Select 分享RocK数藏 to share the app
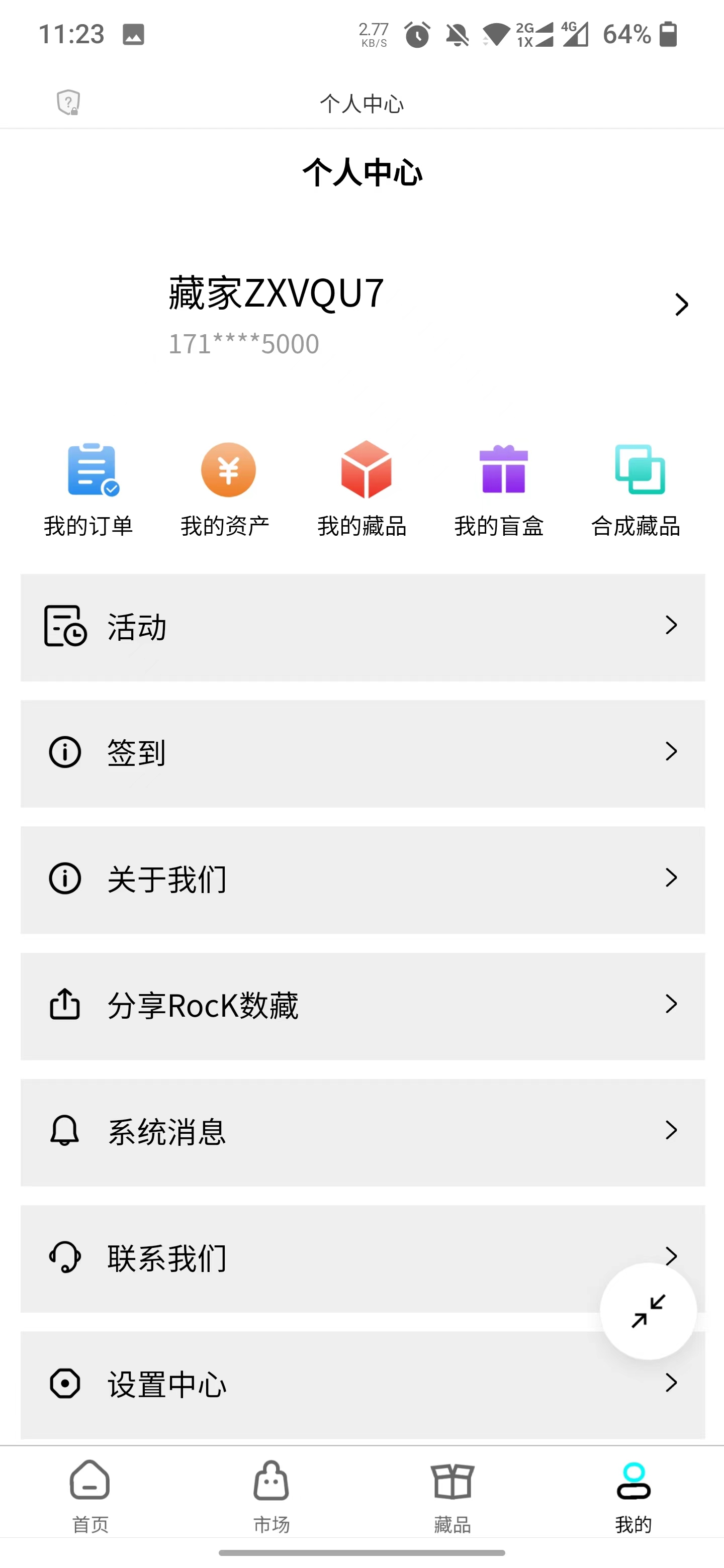 pos(363,1006)
